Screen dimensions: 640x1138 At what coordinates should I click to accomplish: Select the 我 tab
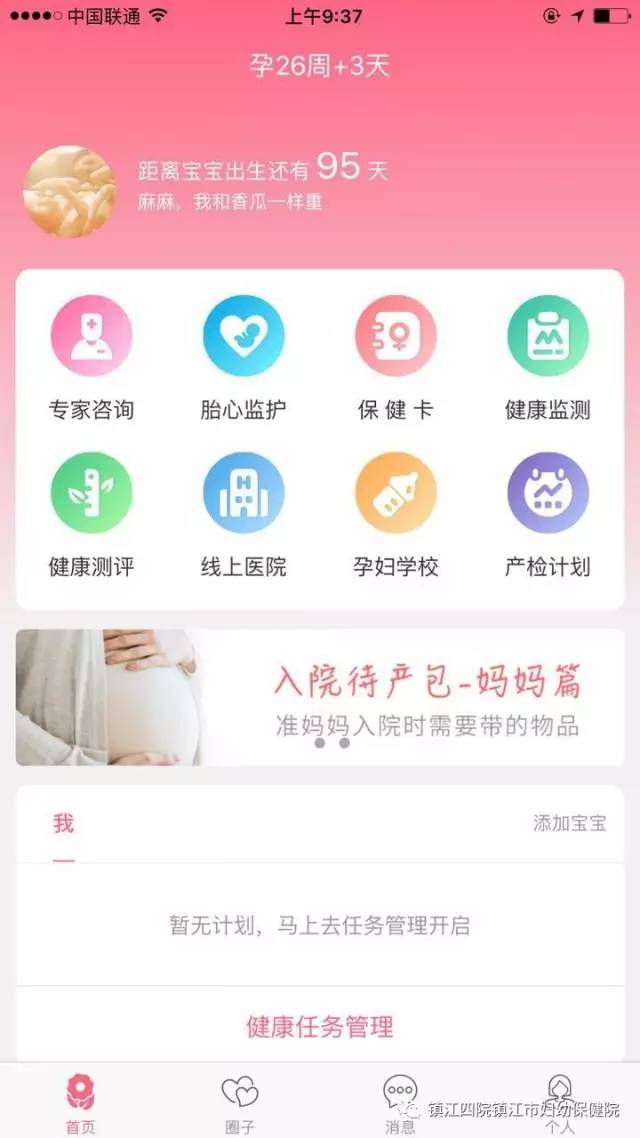click(64, 824)
